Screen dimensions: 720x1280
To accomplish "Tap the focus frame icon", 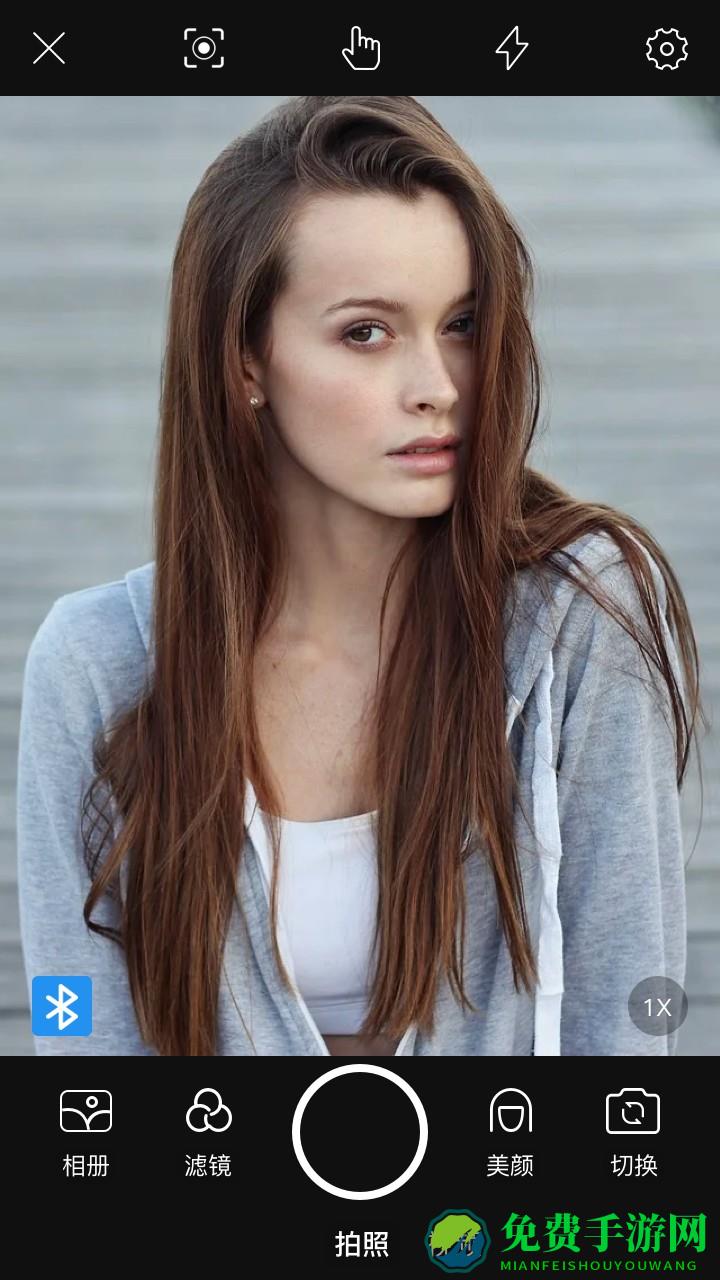I will pos(204,48).
